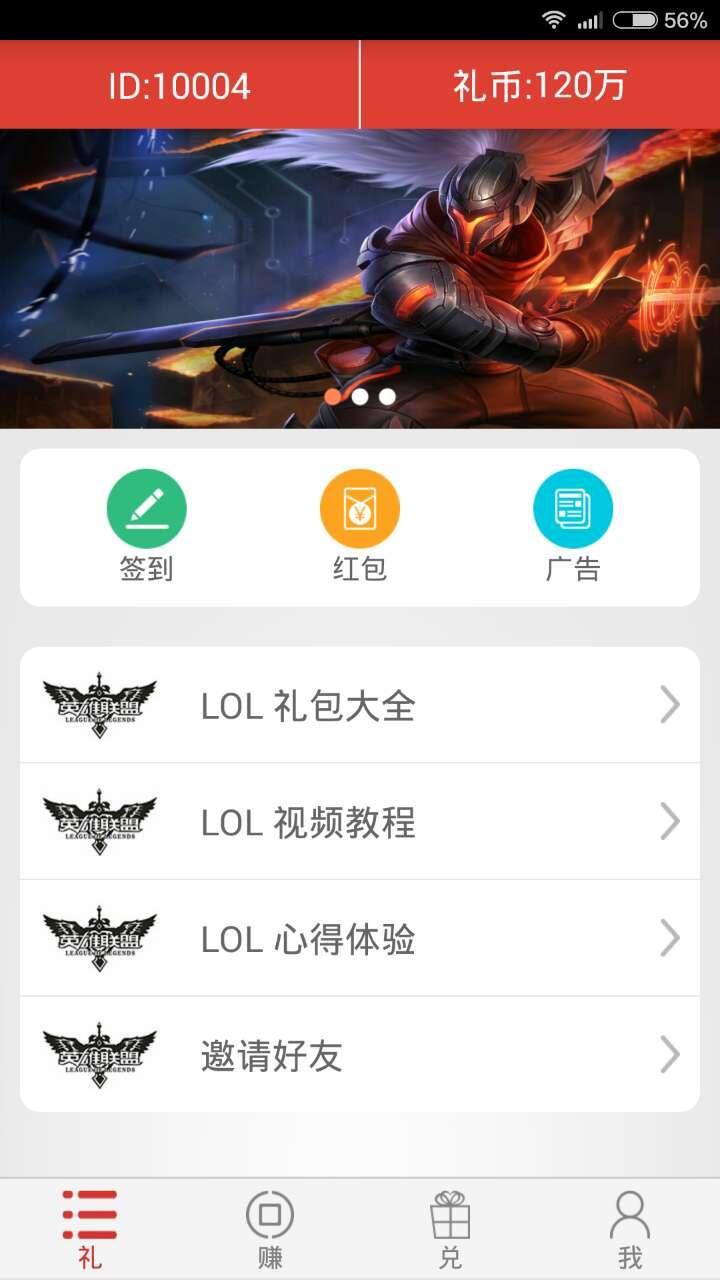
Task: Open the LOL 心得体验 list entry
Action: pyautogui.click(x=360, y=940)
